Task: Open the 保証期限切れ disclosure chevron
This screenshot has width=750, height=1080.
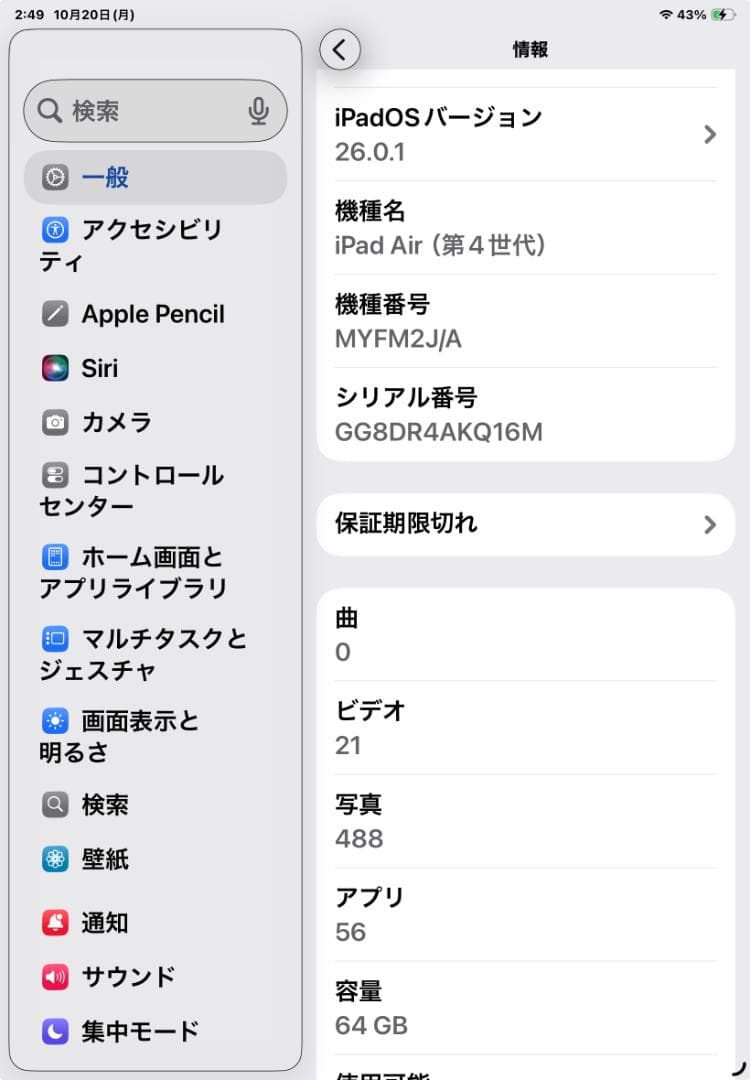Action: [x=710, y=524]
